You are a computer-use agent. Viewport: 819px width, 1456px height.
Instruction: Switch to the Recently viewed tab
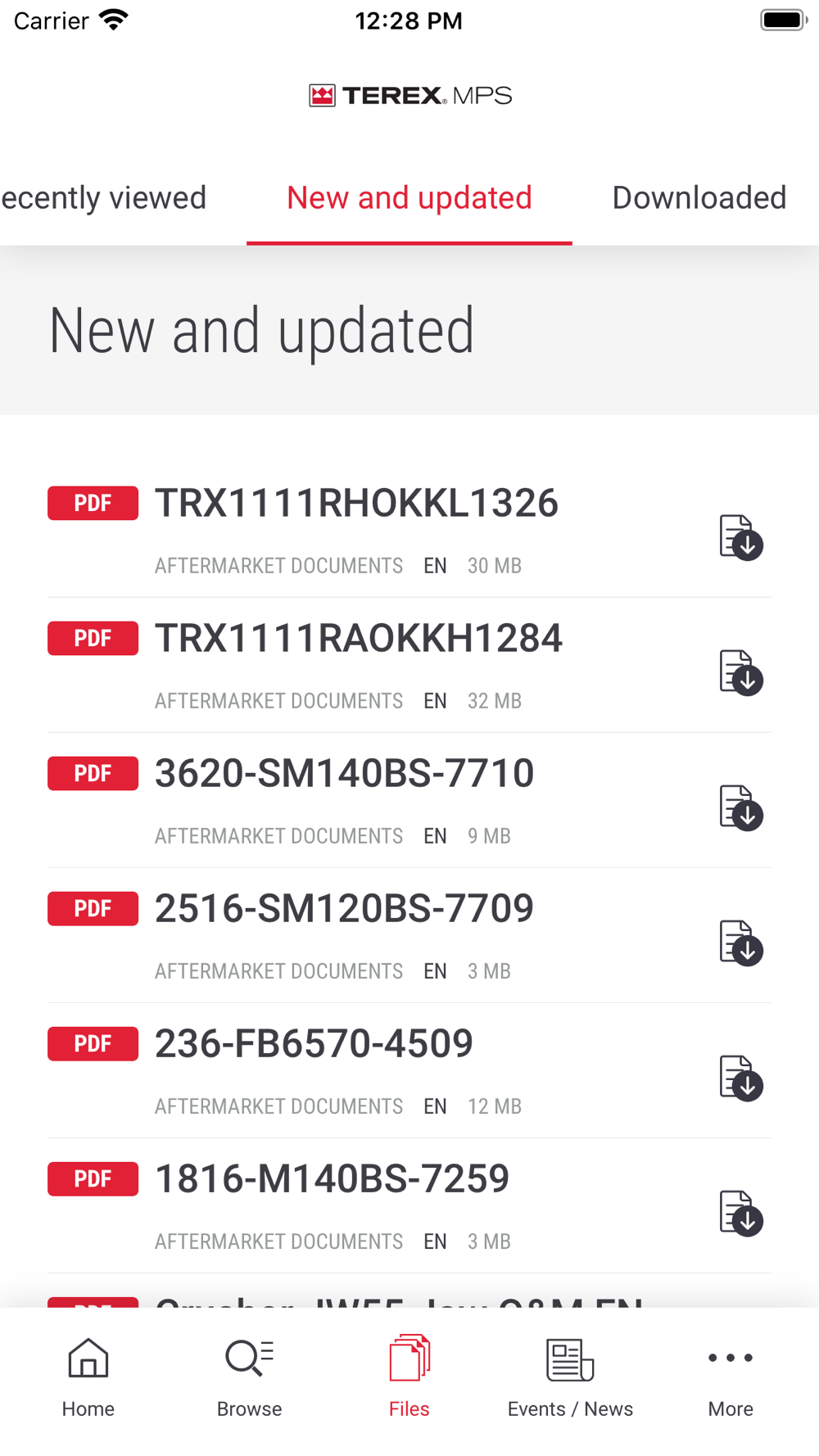pos(103,197)
